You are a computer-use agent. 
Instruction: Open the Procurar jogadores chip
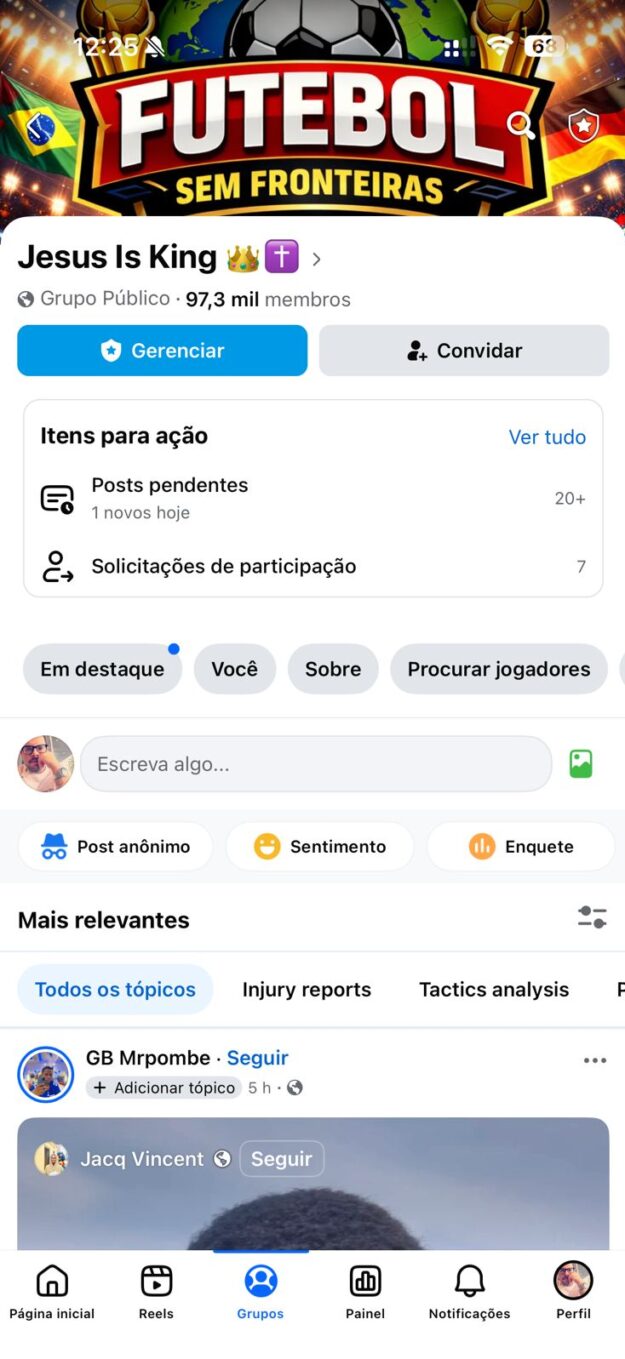pos(498,669)
